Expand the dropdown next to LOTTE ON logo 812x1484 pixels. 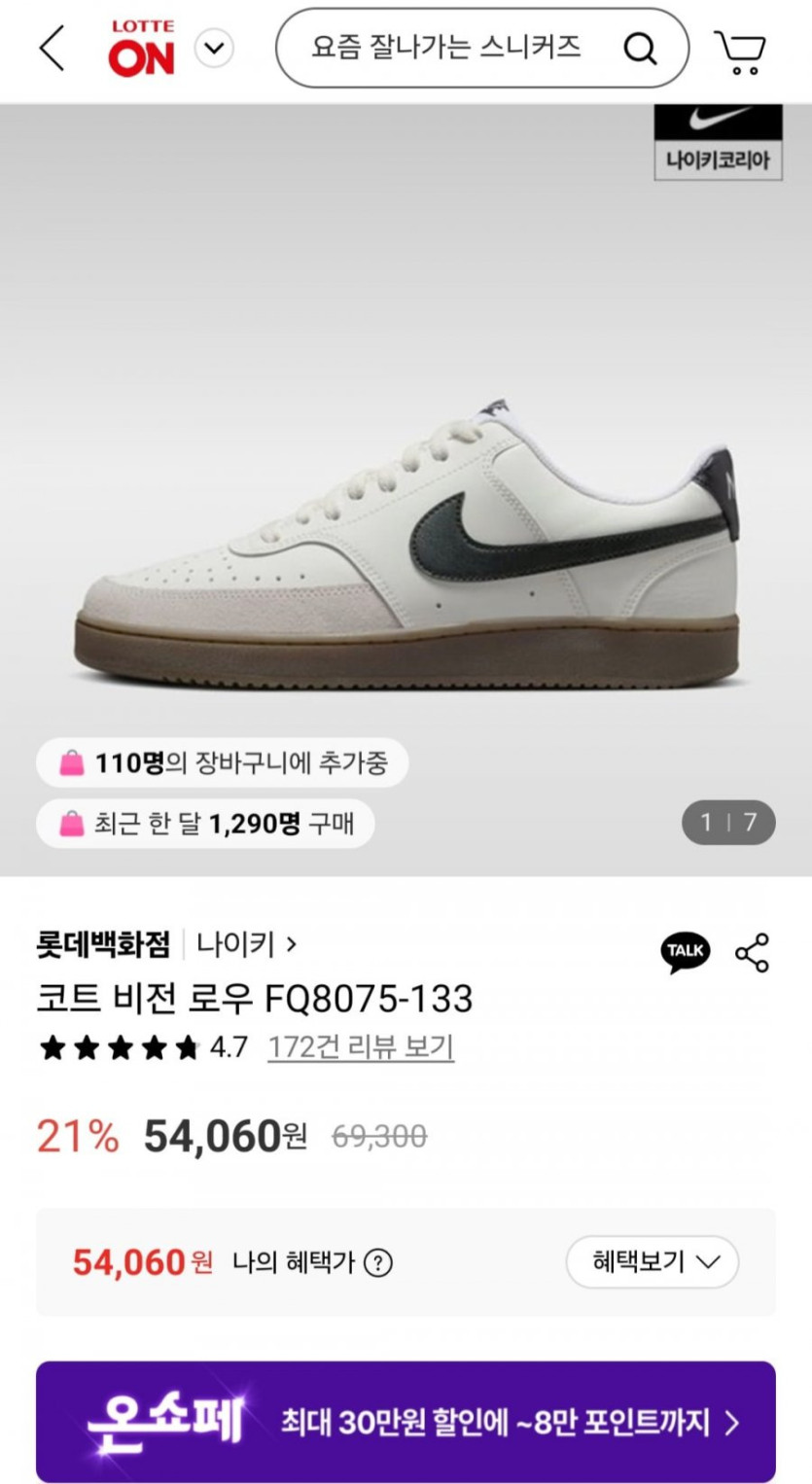point(214,48)
